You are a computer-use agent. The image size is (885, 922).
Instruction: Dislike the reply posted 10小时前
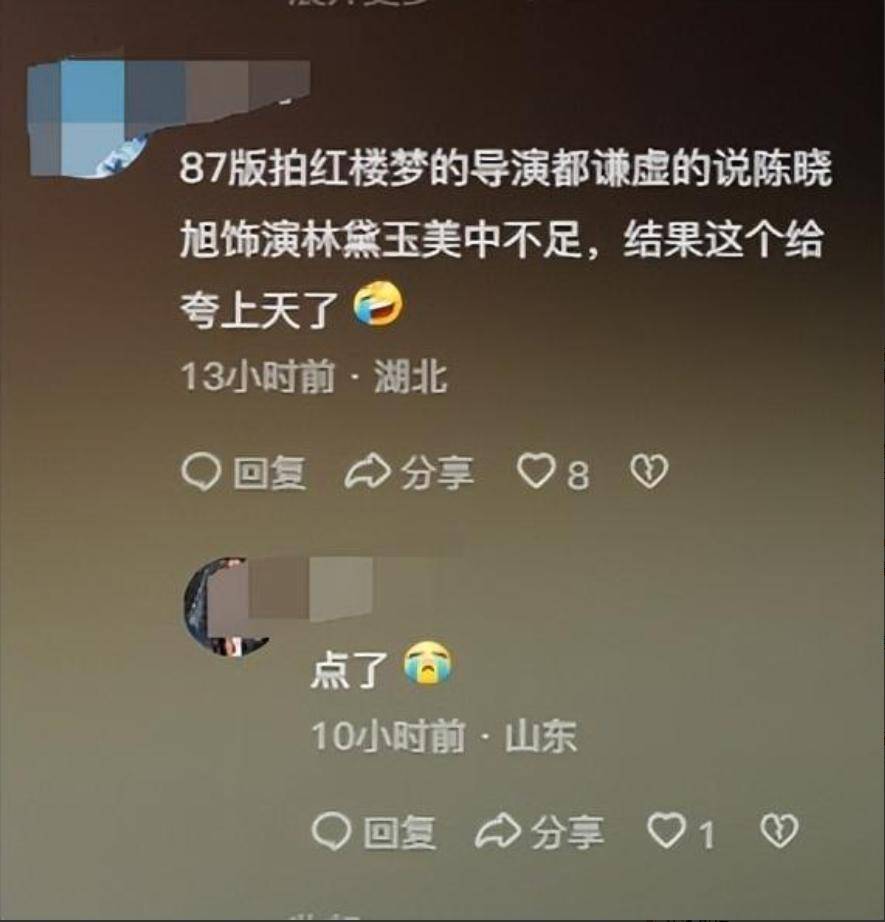(779, 831)
